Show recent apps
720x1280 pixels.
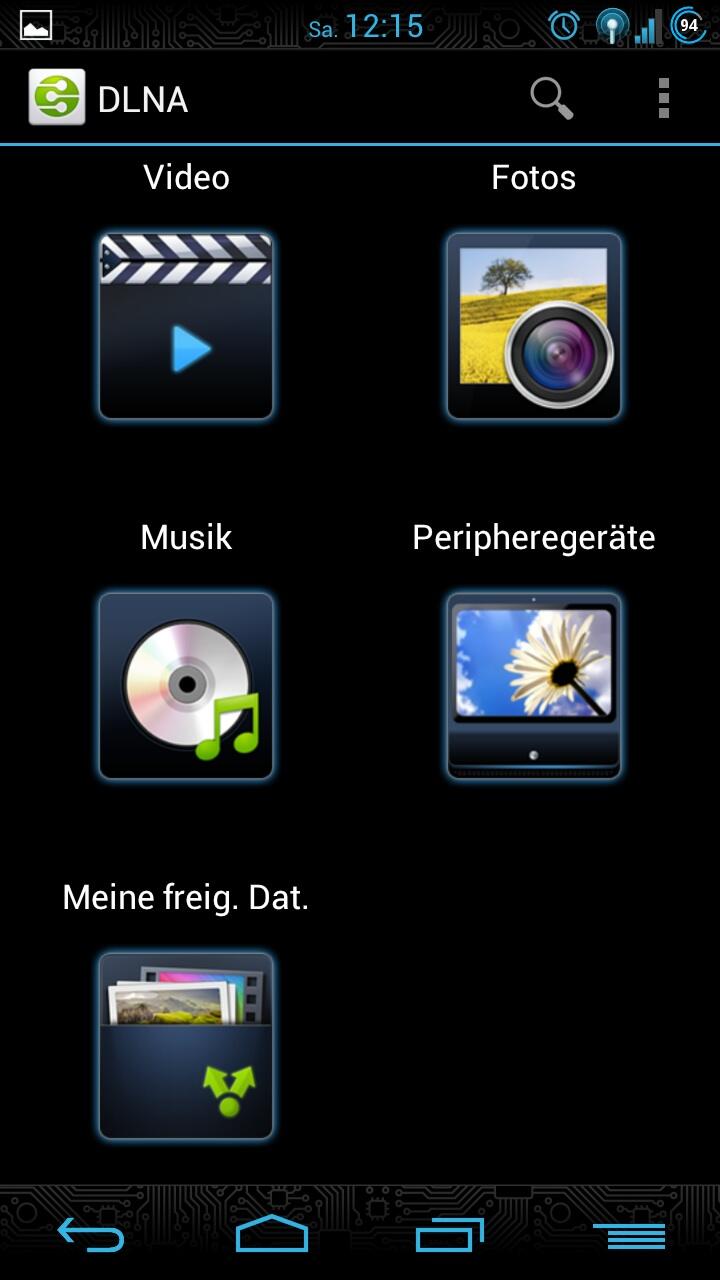[x=449, y=1234]
